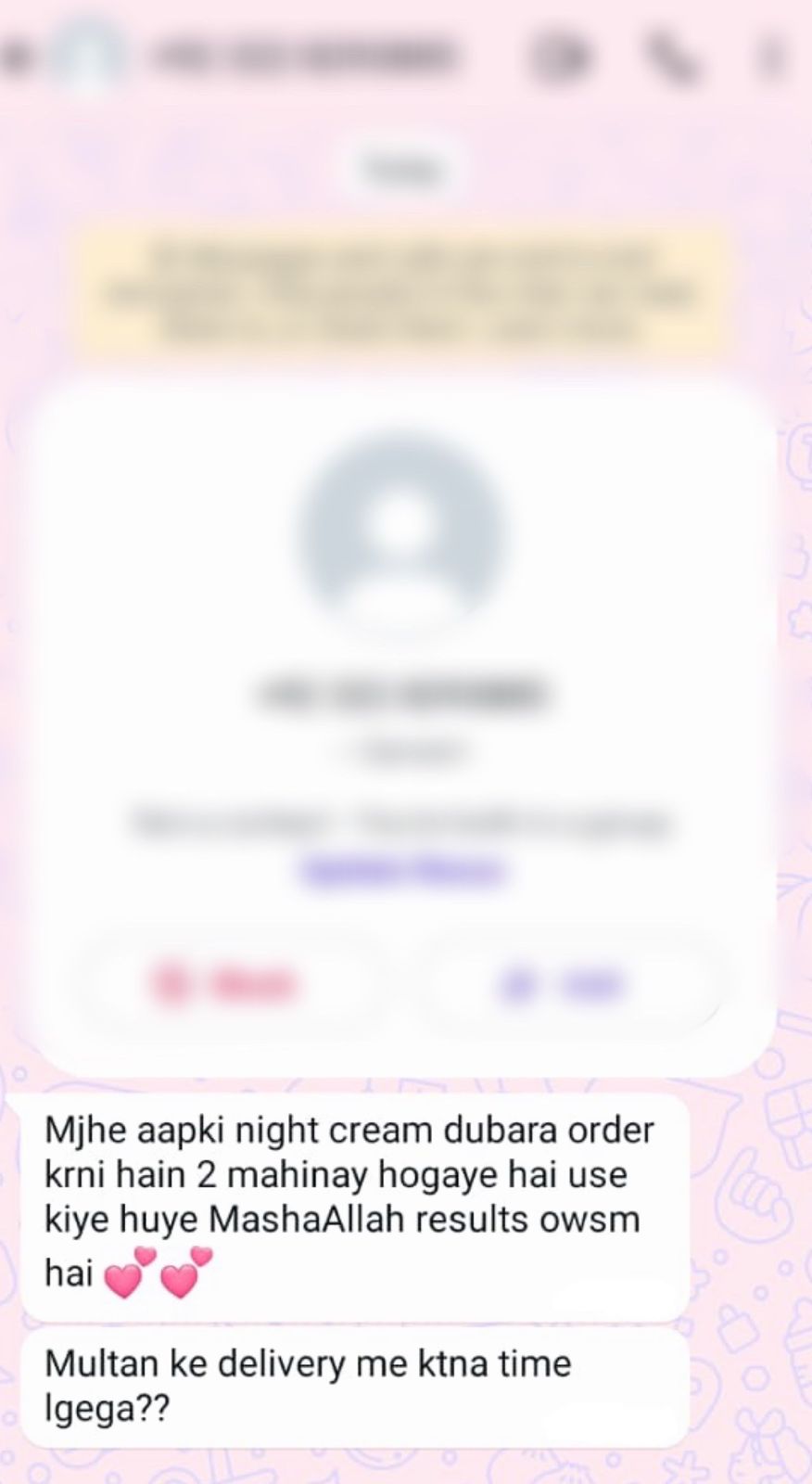The image size is (812, 1484).
Task: Open the safety tools link
Action: (x=402, y=871)
